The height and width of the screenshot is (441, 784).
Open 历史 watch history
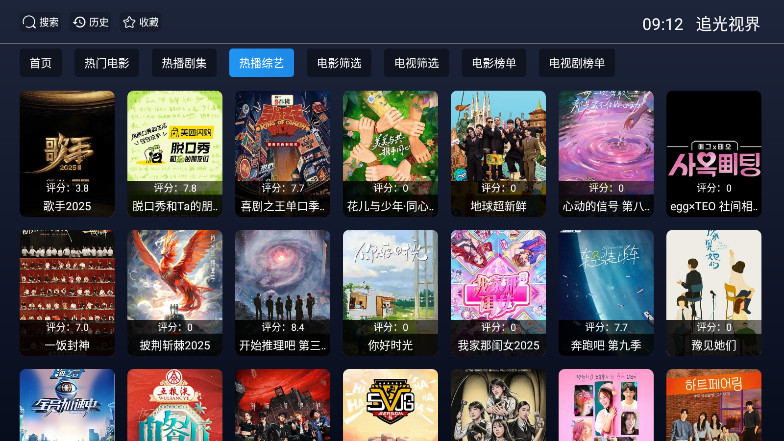[x=91, y=22]
